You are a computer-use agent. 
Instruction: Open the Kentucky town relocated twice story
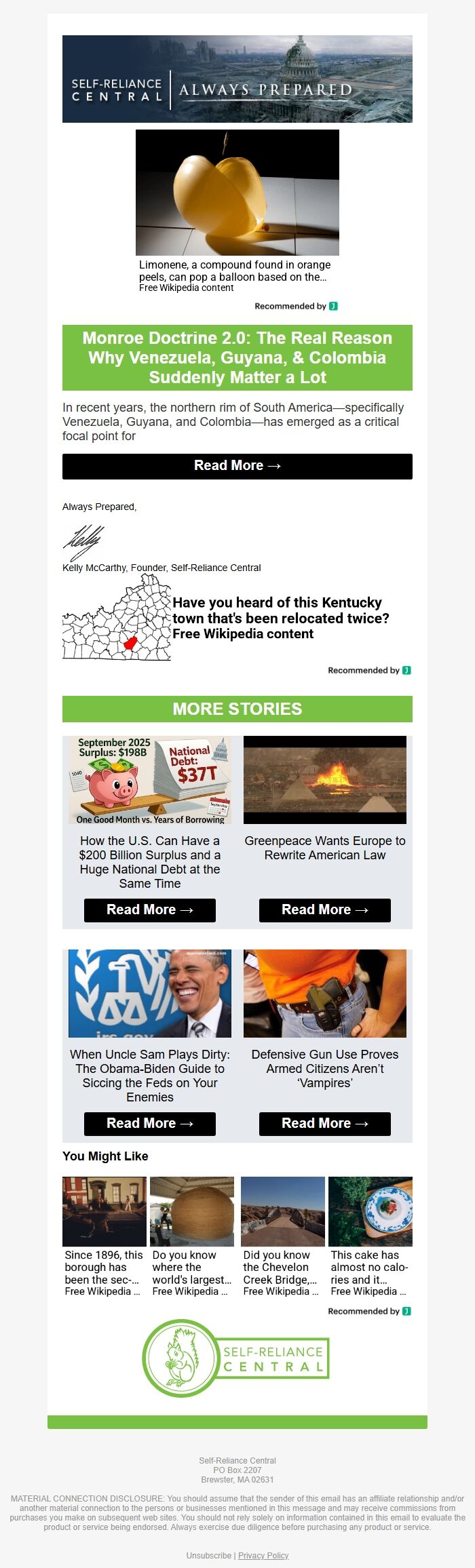coord(280,618)
